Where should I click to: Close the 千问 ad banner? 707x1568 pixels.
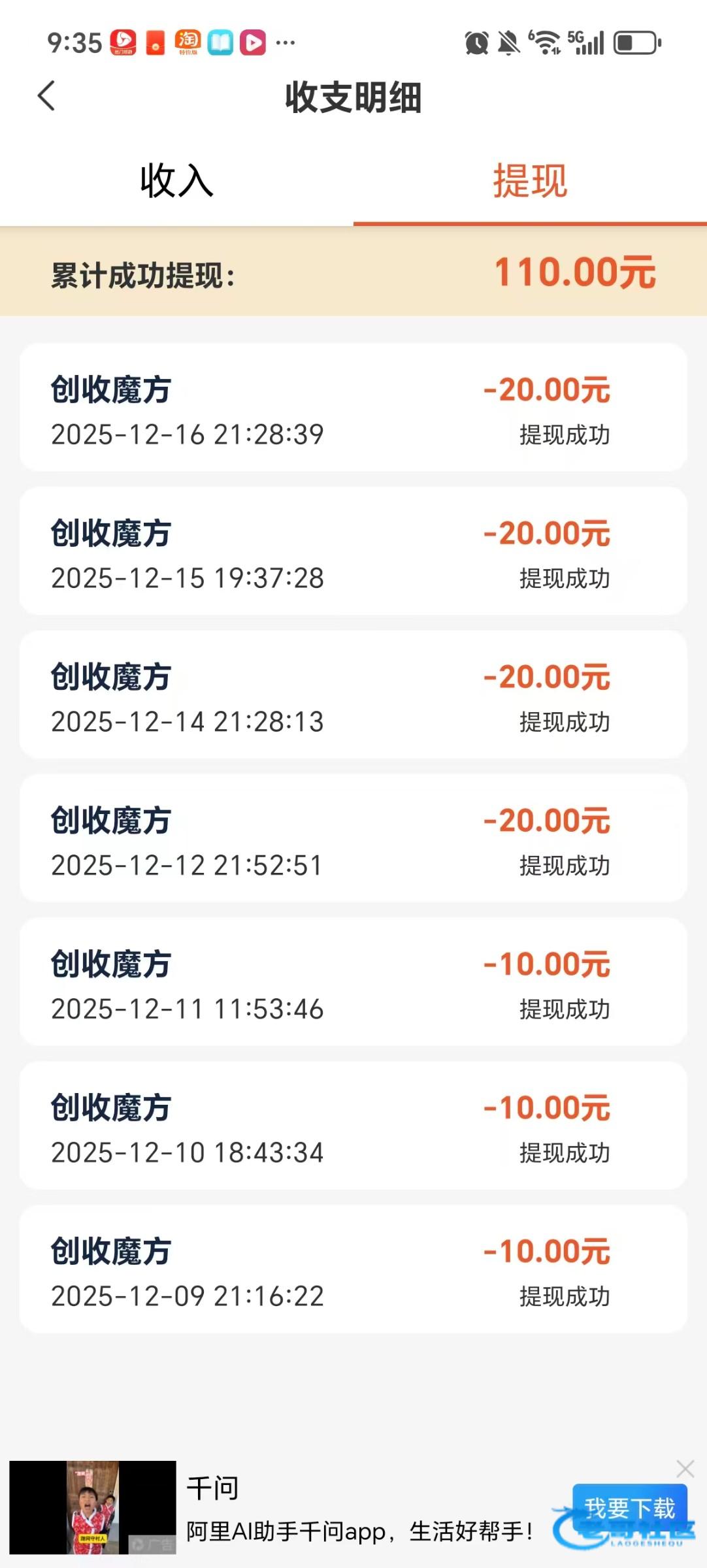(685, 1469)
